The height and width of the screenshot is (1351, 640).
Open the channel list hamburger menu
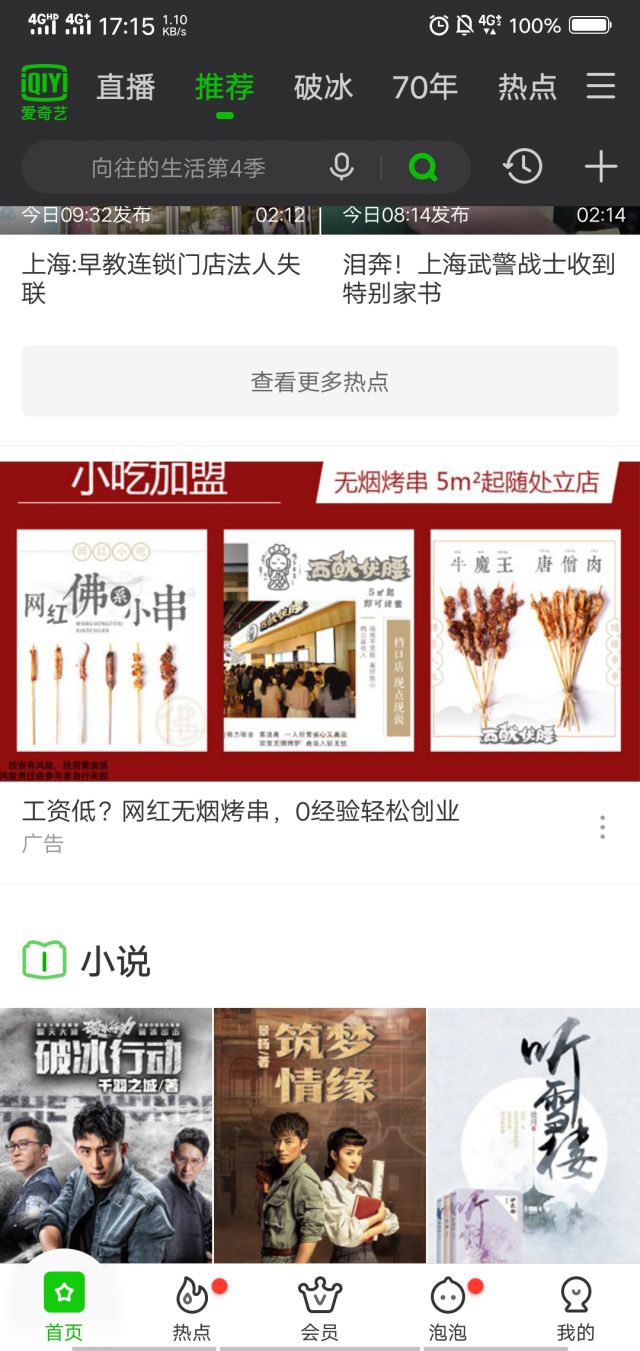coord(600,86)
